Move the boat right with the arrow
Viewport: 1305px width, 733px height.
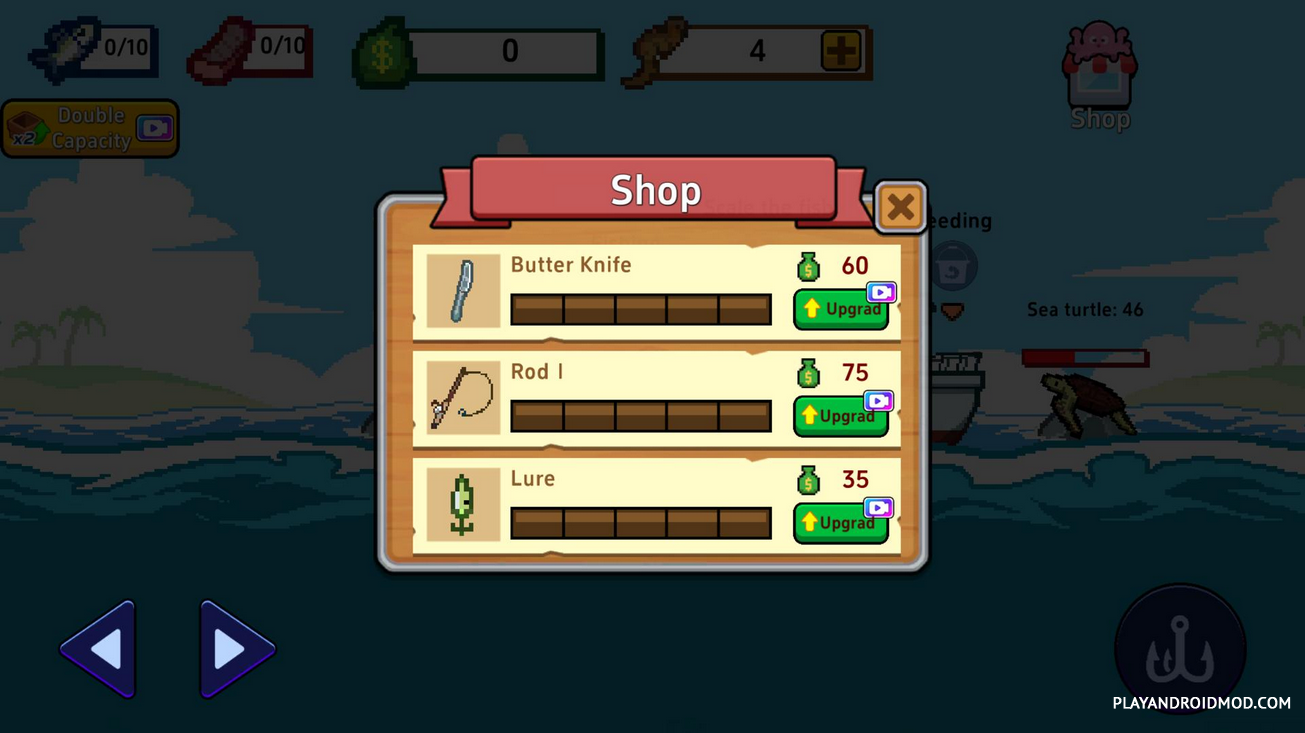point(236,649)
